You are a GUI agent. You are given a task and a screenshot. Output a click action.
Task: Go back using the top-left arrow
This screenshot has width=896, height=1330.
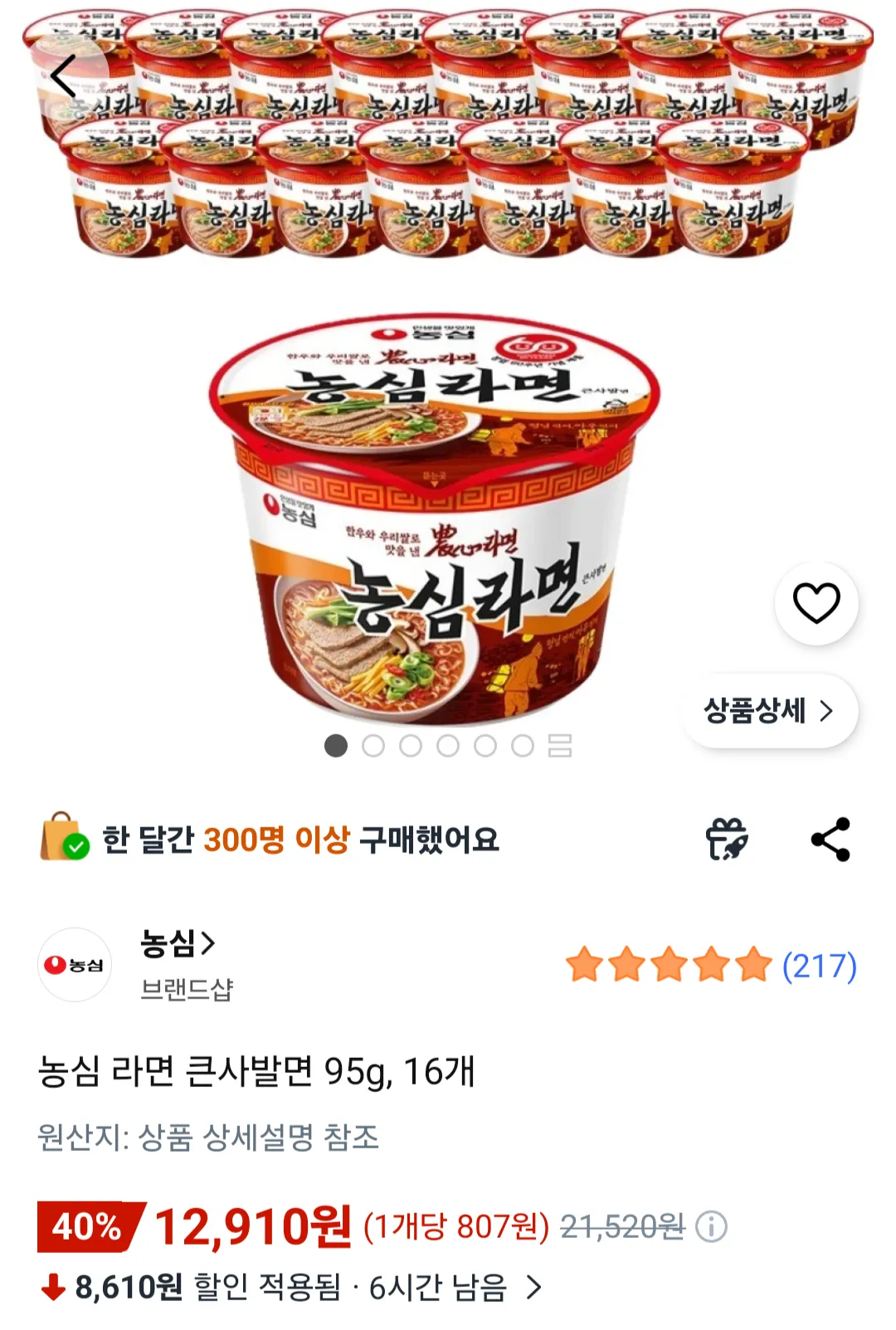64,76
